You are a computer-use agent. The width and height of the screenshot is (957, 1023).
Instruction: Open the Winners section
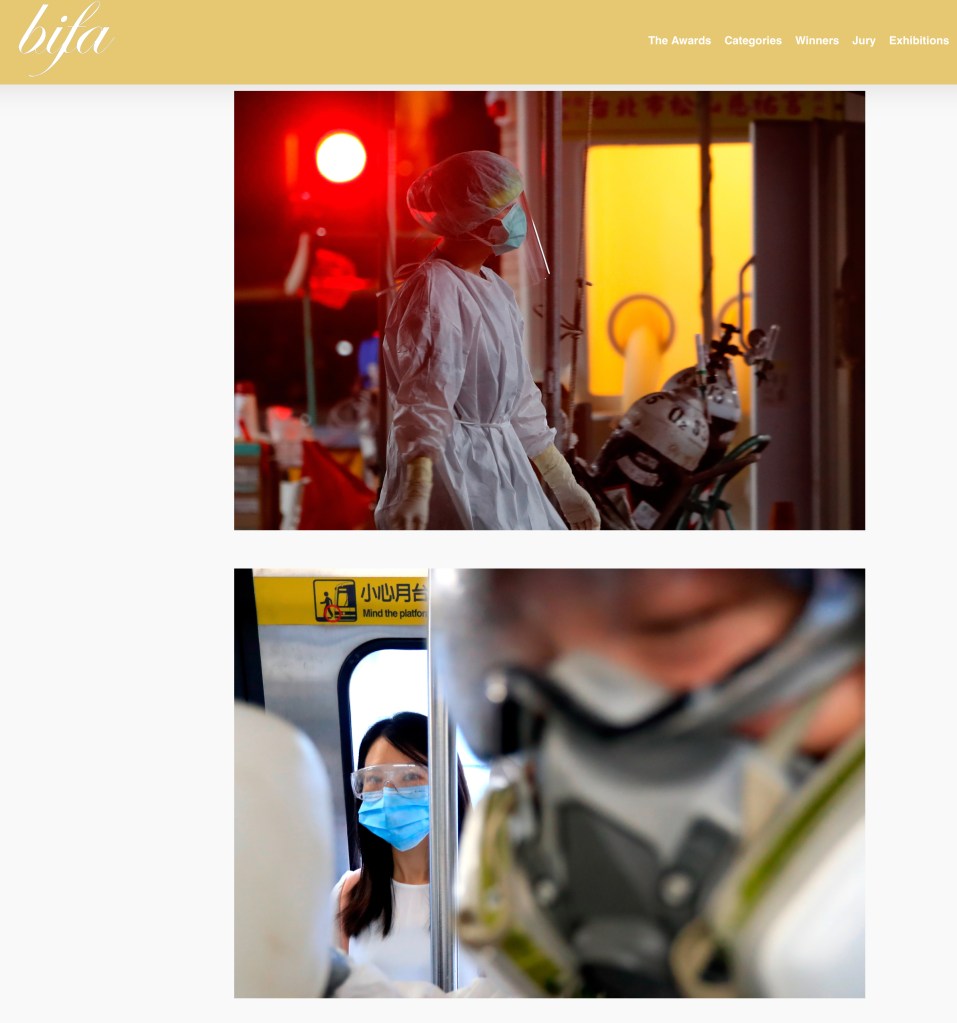(816, 41)
